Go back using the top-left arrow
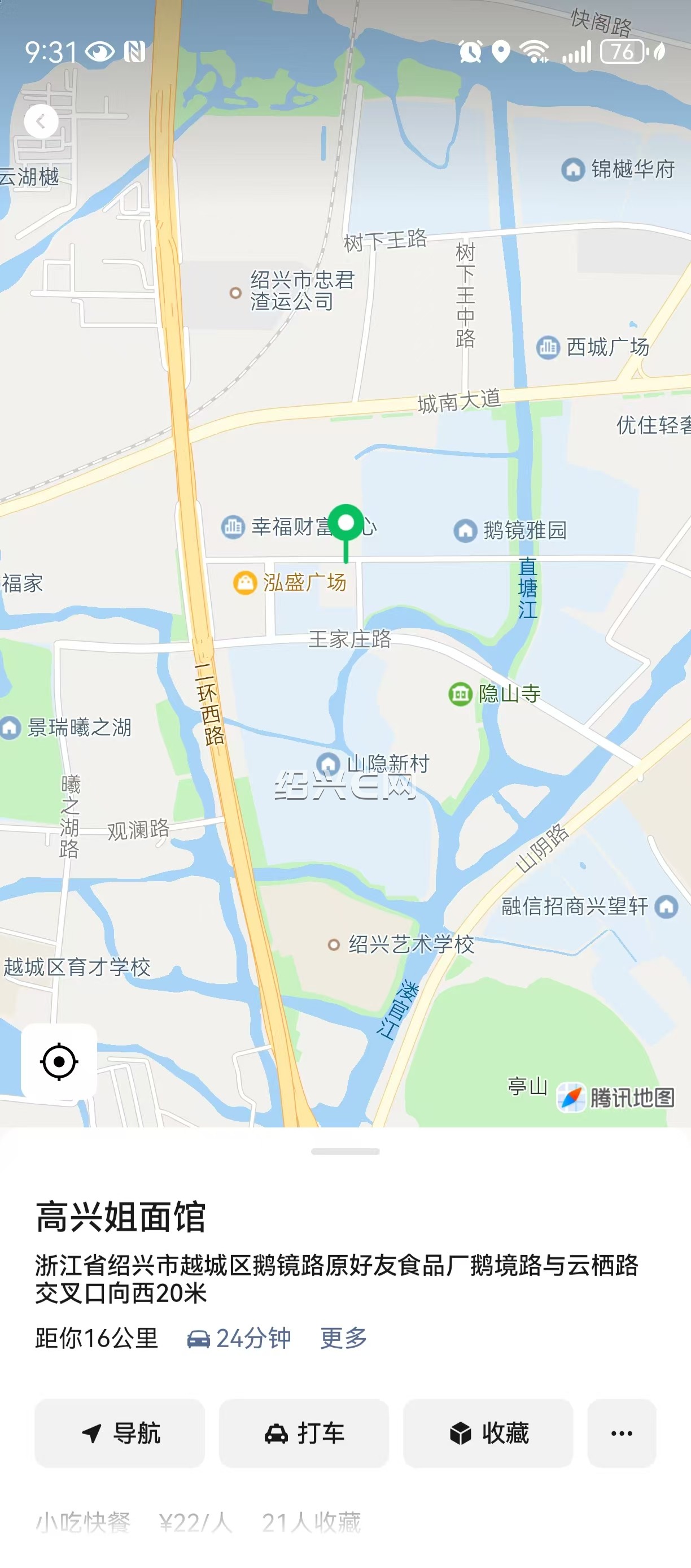 41,121
